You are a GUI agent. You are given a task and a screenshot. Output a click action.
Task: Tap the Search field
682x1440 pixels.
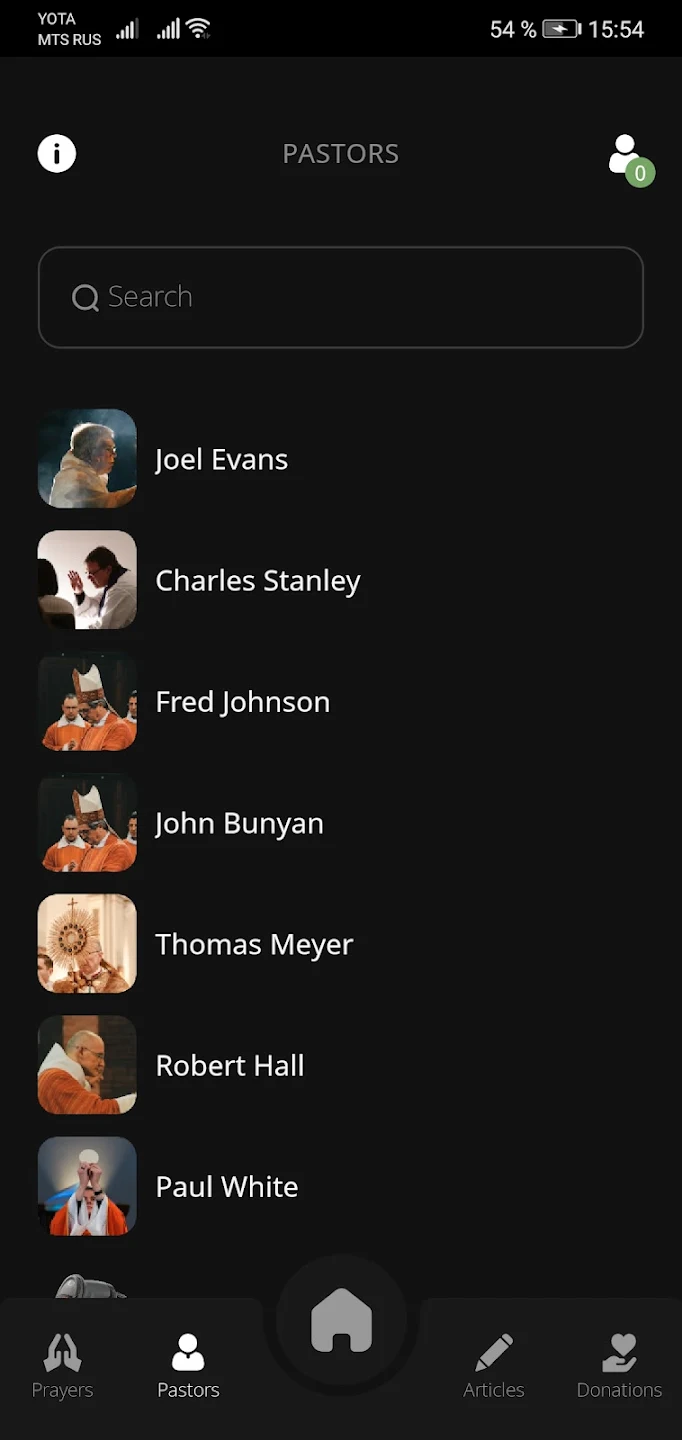pyautogui.click(x=340, y=297)
